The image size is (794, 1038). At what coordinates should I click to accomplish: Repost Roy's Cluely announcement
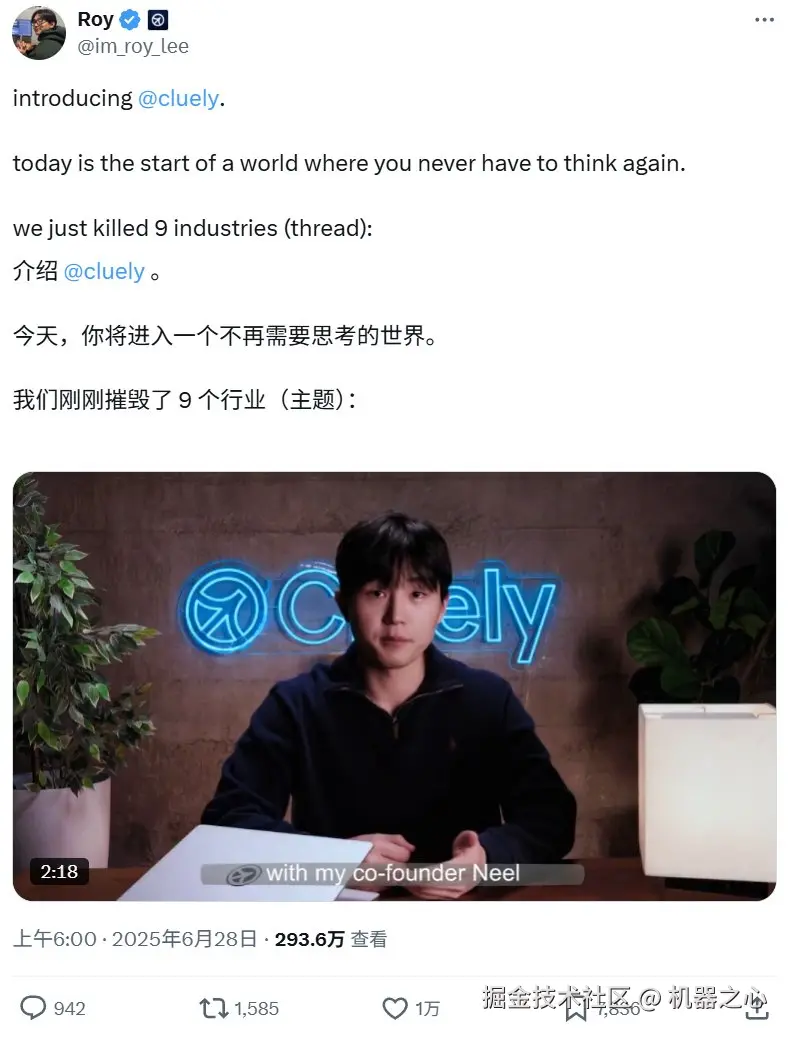click(x=214, y=1007)
